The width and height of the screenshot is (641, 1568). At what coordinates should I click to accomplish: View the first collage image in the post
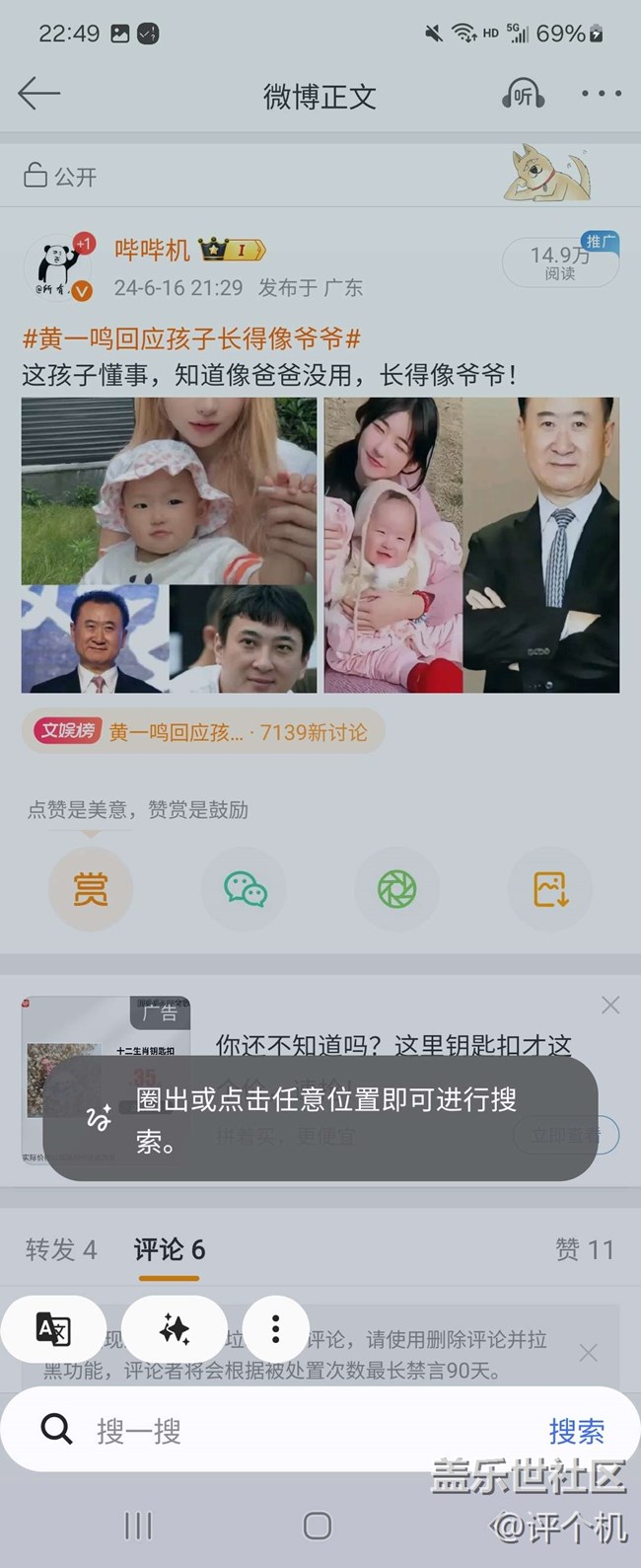tap(169, 545)
